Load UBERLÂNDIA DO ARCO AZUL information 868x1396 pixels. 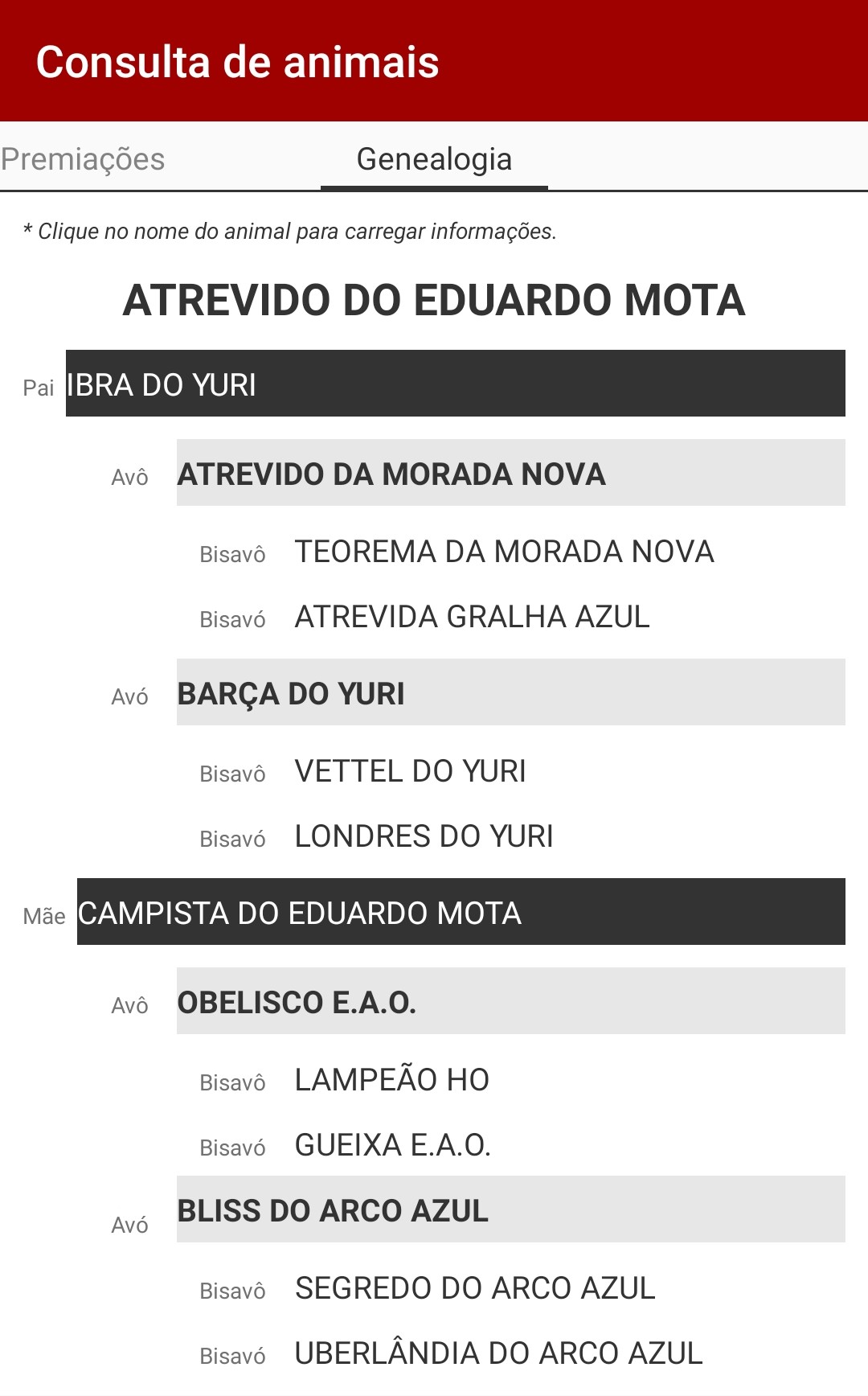coord(498,1353)
